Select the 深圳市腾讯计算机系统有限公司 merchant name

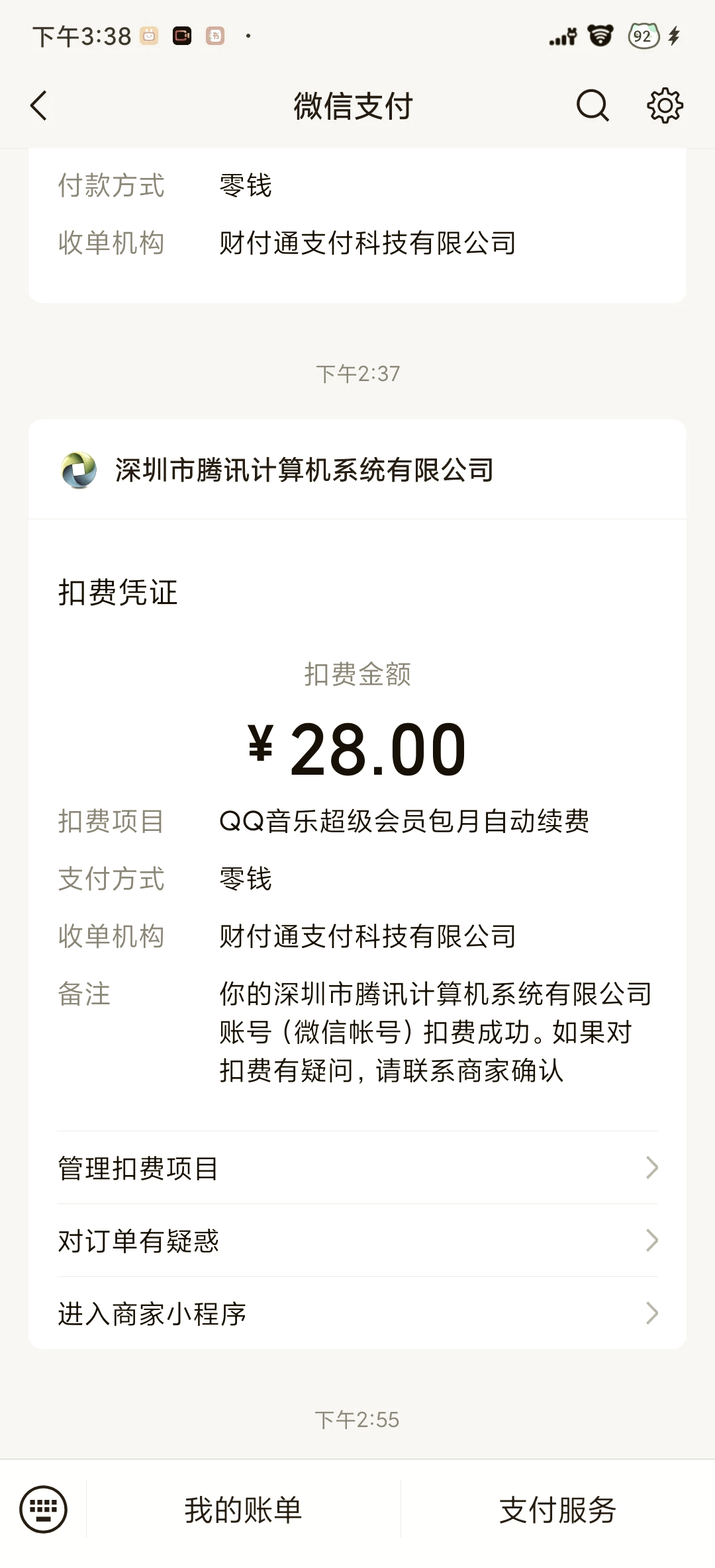[301, 471]
